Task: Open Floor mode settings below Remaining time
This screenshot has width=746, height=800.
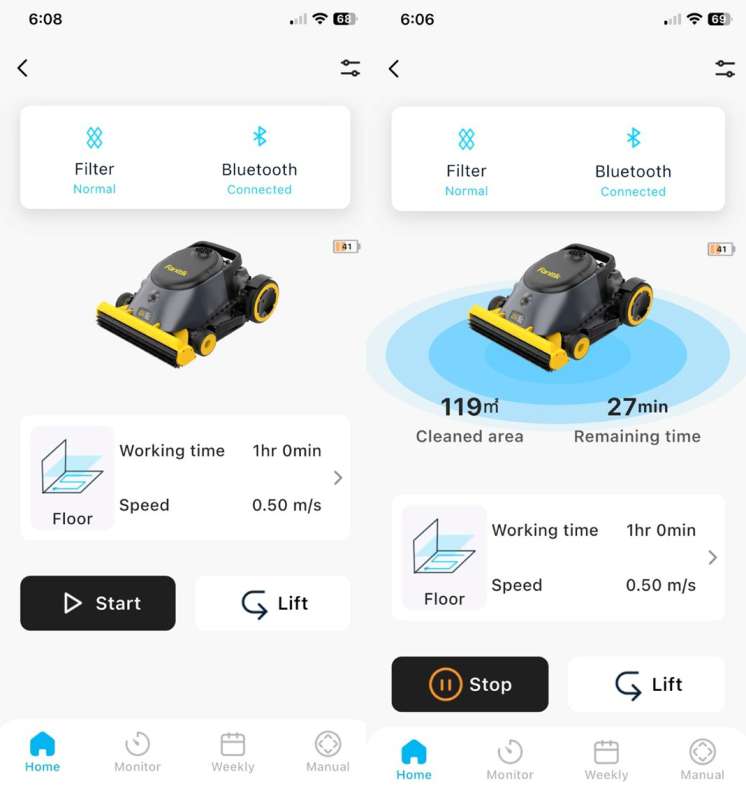Action: click(558, 558)
